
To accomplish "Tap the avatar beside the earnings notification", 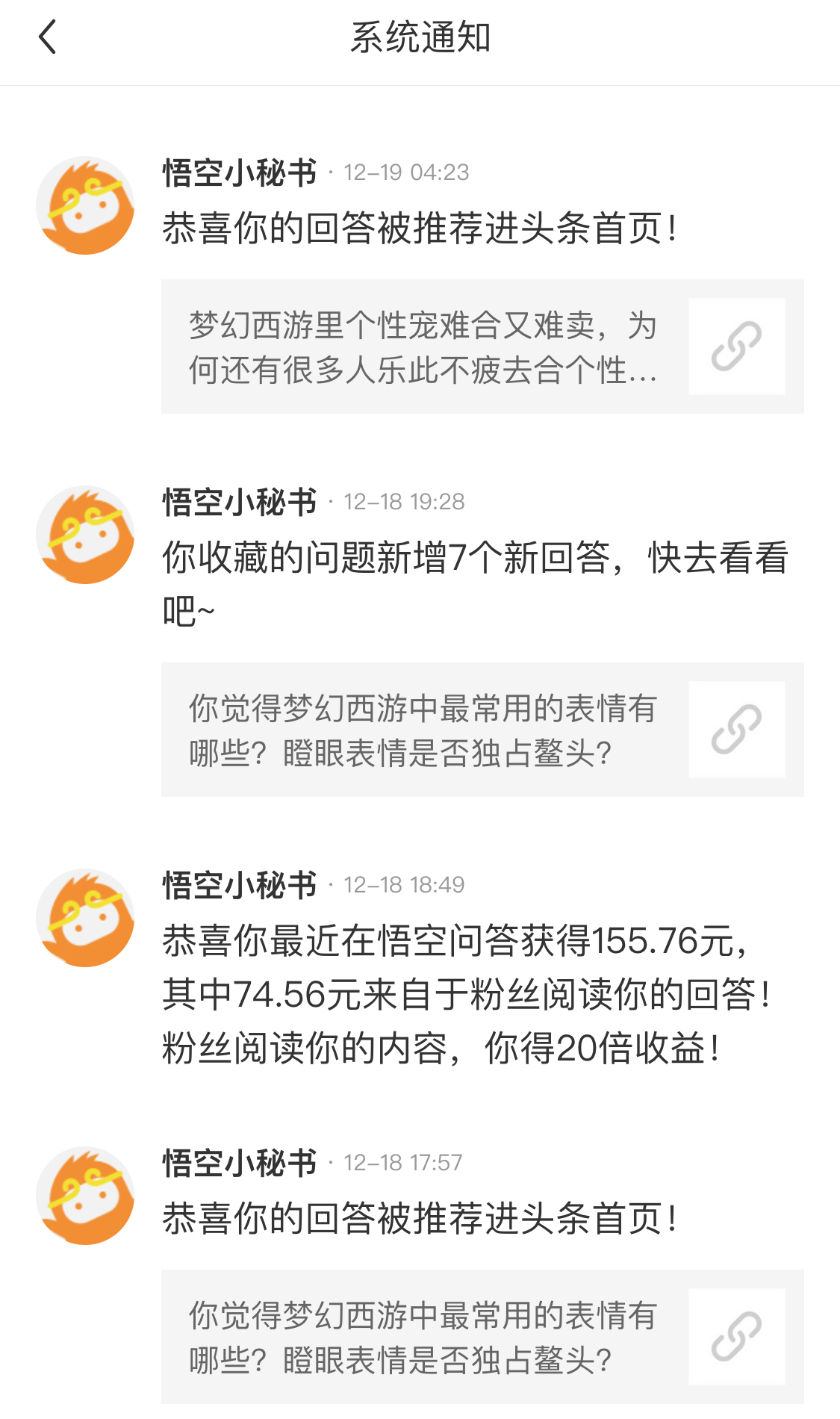I will point(85,917).
